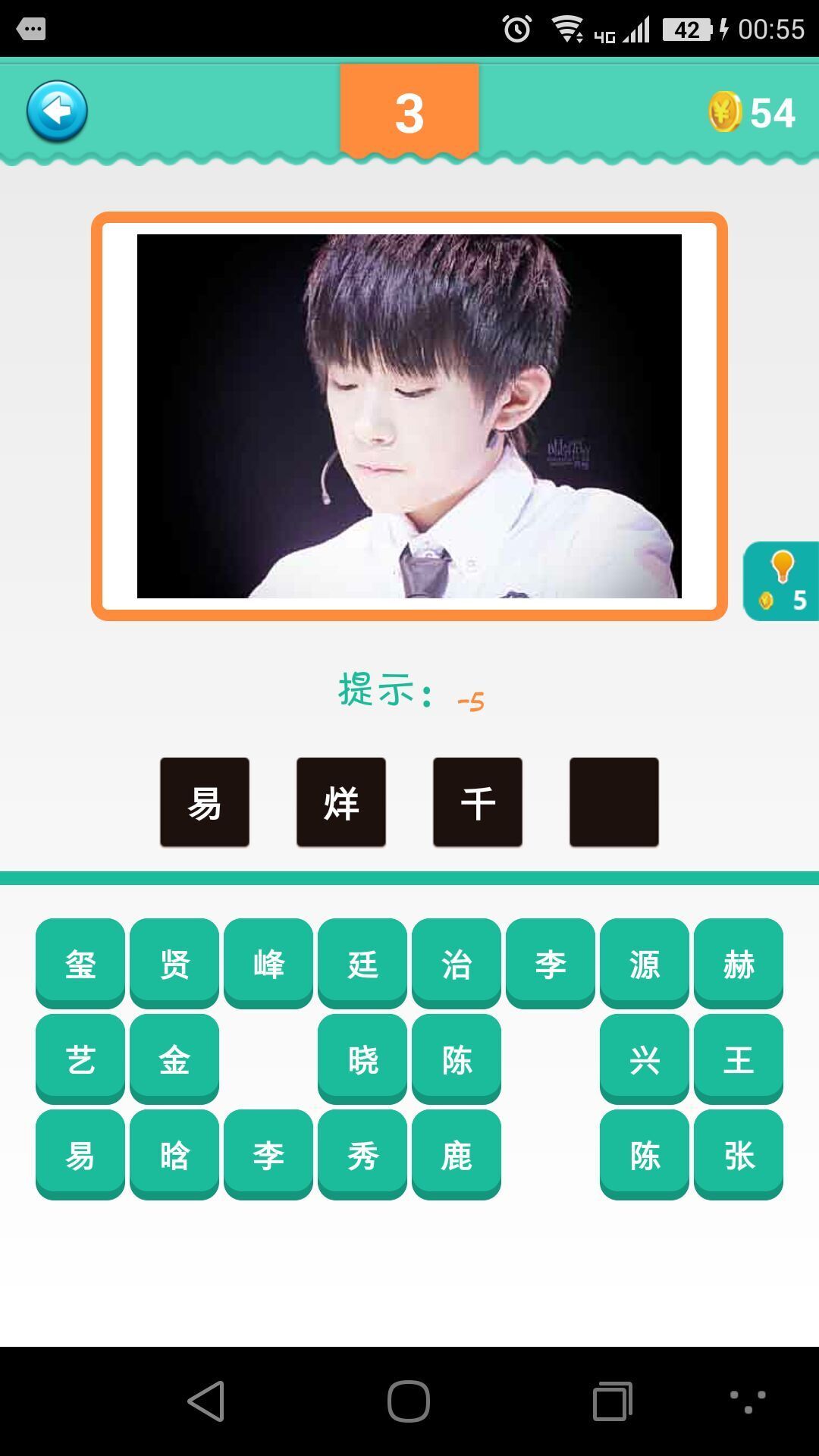Select the 赫 character tile

tap(739, 963)
